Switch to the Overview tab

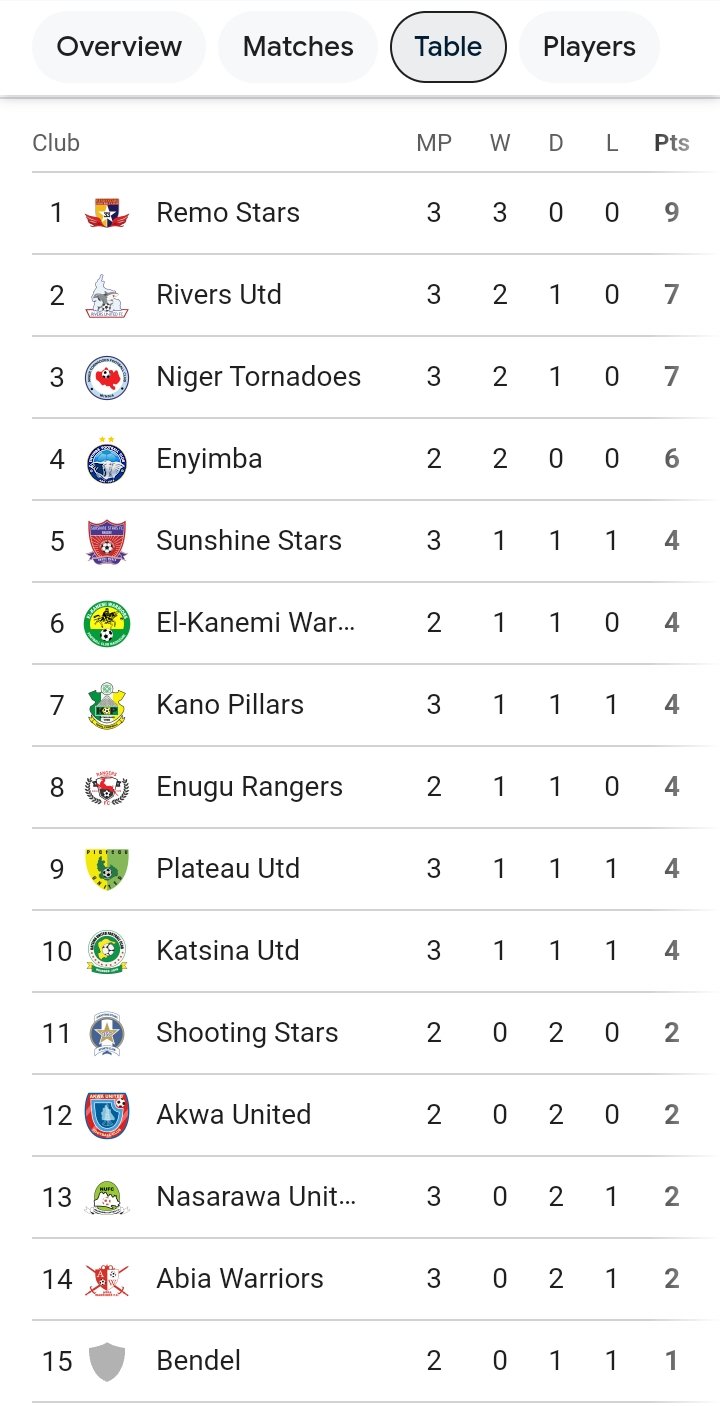click(119, 47)
